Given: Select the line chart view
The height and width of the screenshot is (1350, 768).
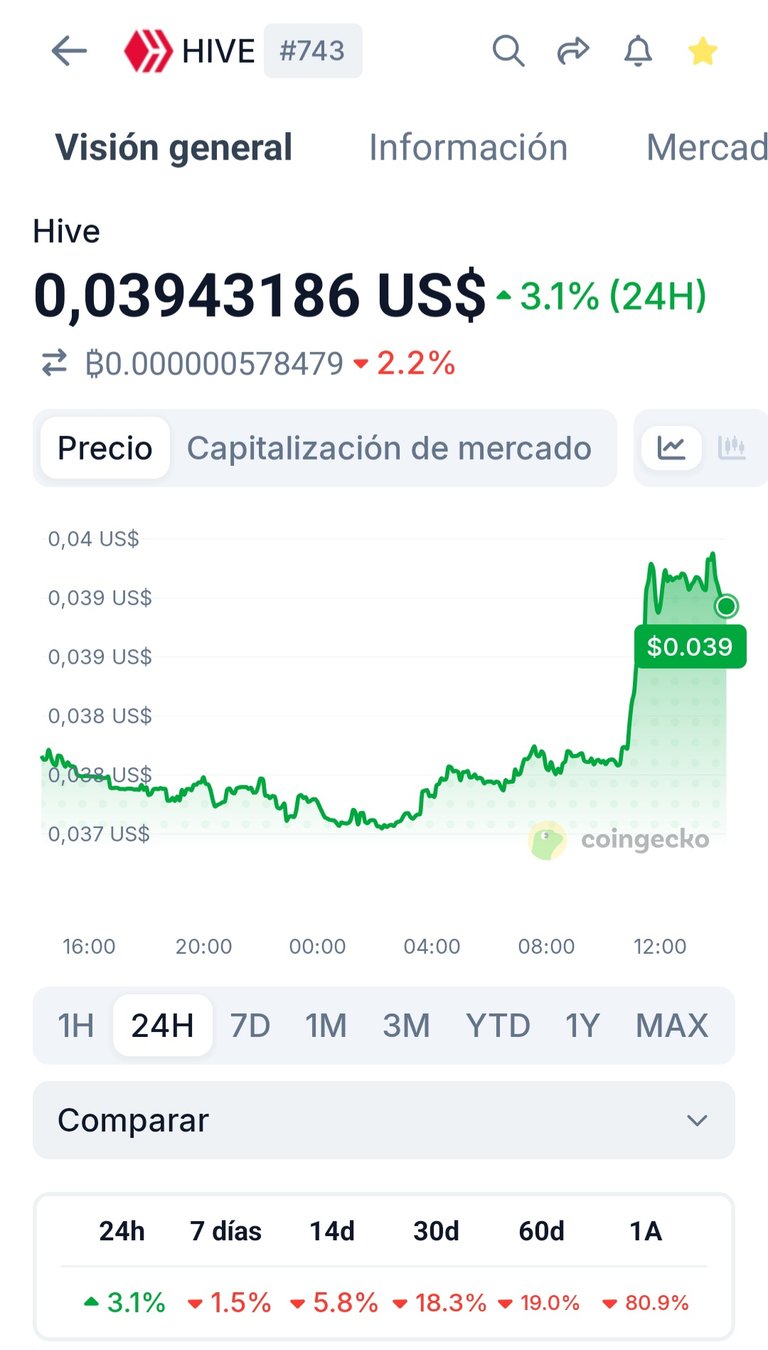Looking at the screenshot, I should 672,447.
